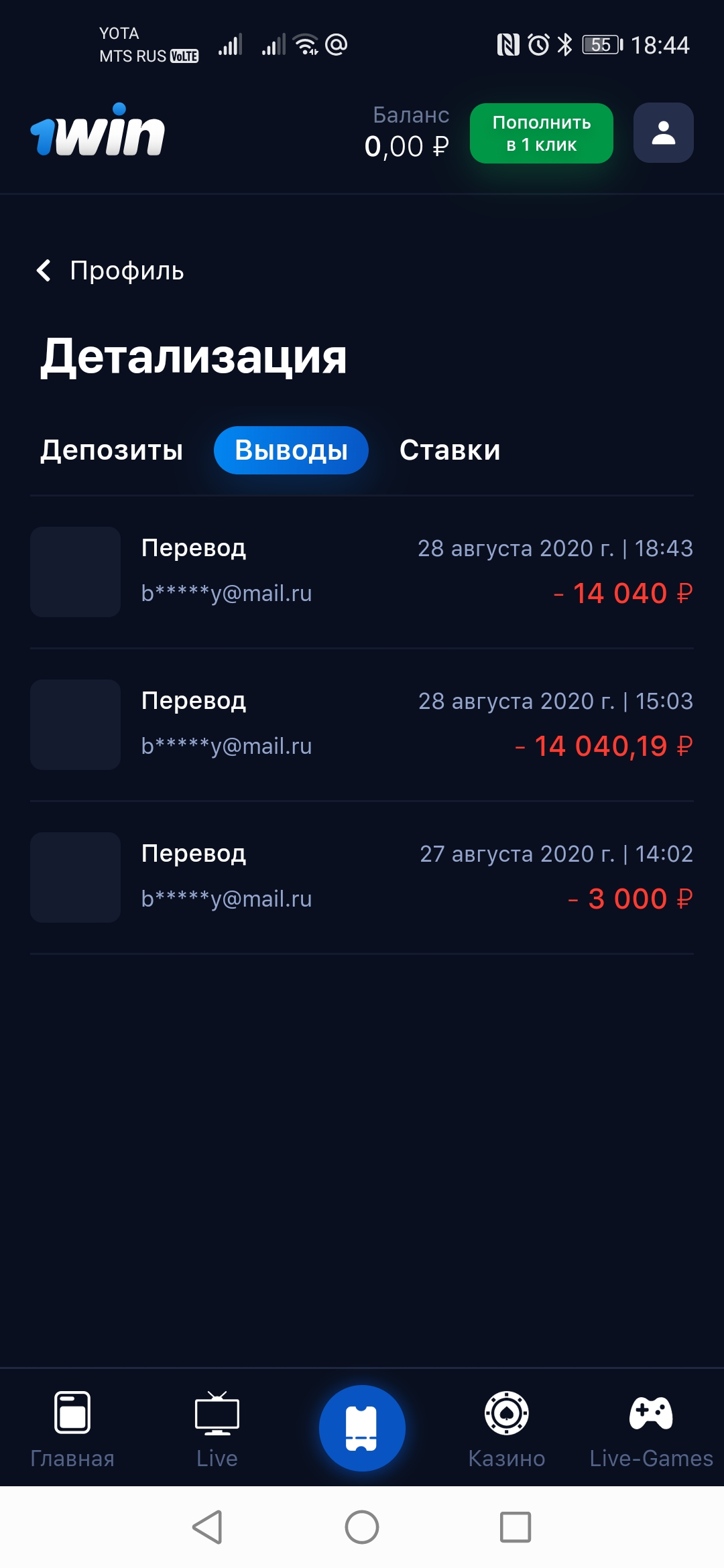
Task: Switch to the Ставки tab
Action: pos(450,450)
